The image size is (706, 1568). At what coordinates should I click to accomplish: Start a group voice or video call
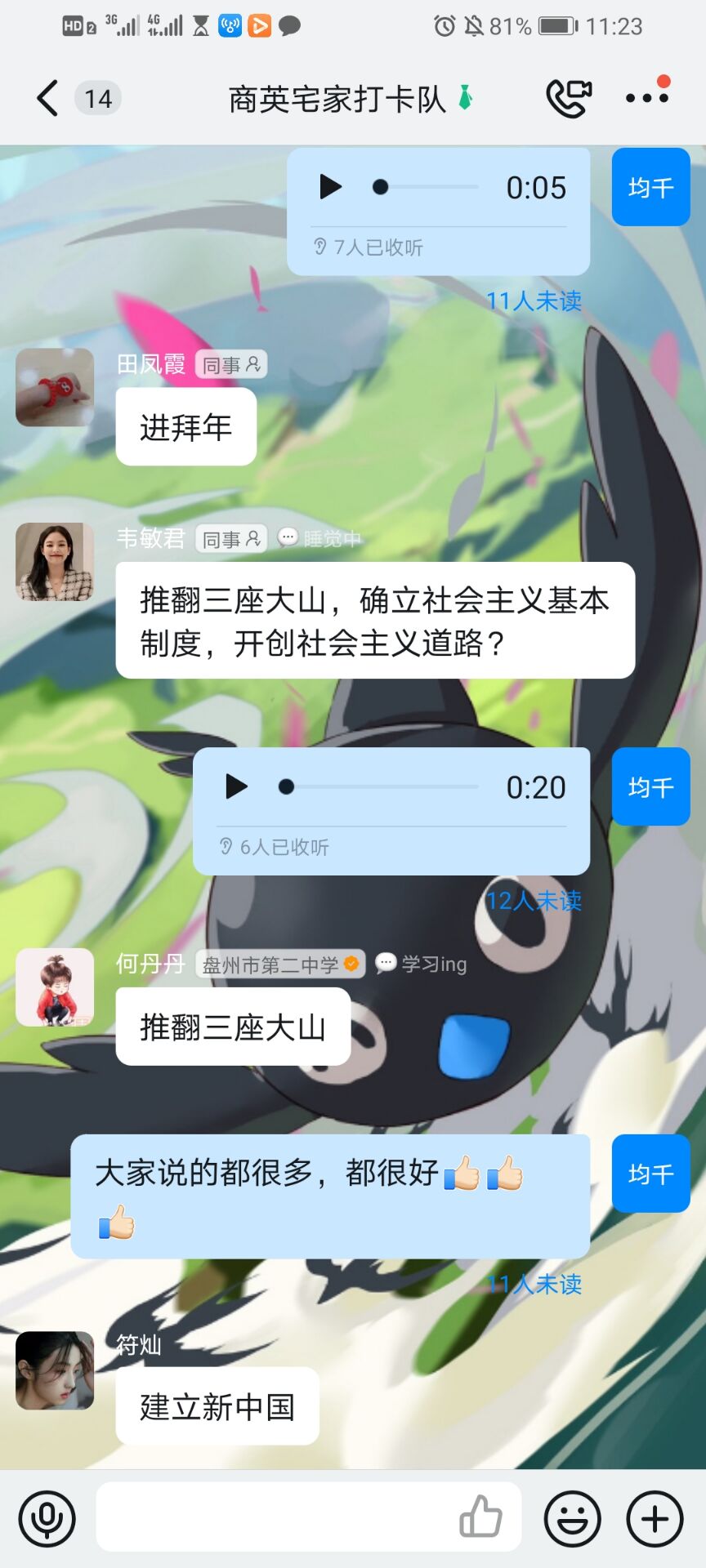click(569, 98)
